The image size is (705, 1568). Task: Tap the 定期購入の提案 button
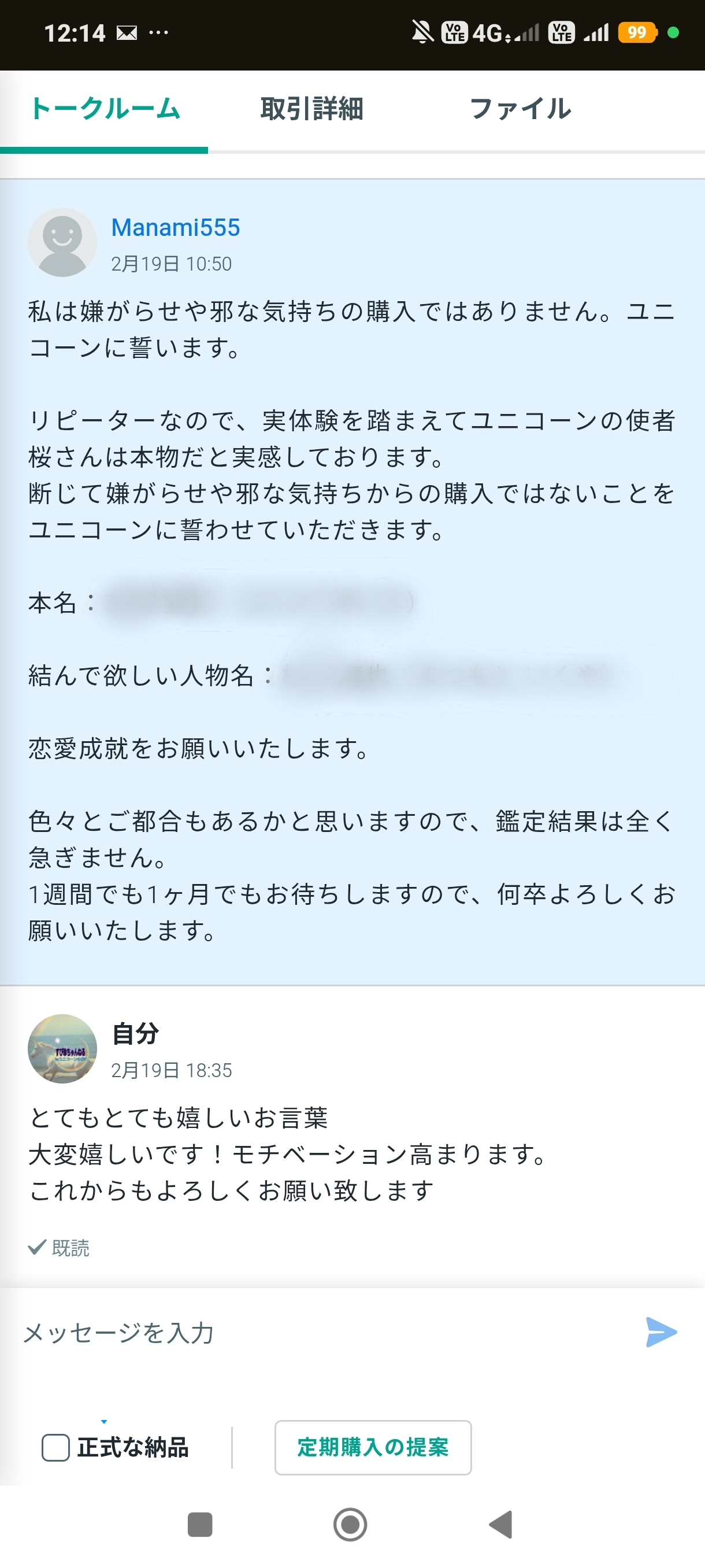(x=373, y=1448)
